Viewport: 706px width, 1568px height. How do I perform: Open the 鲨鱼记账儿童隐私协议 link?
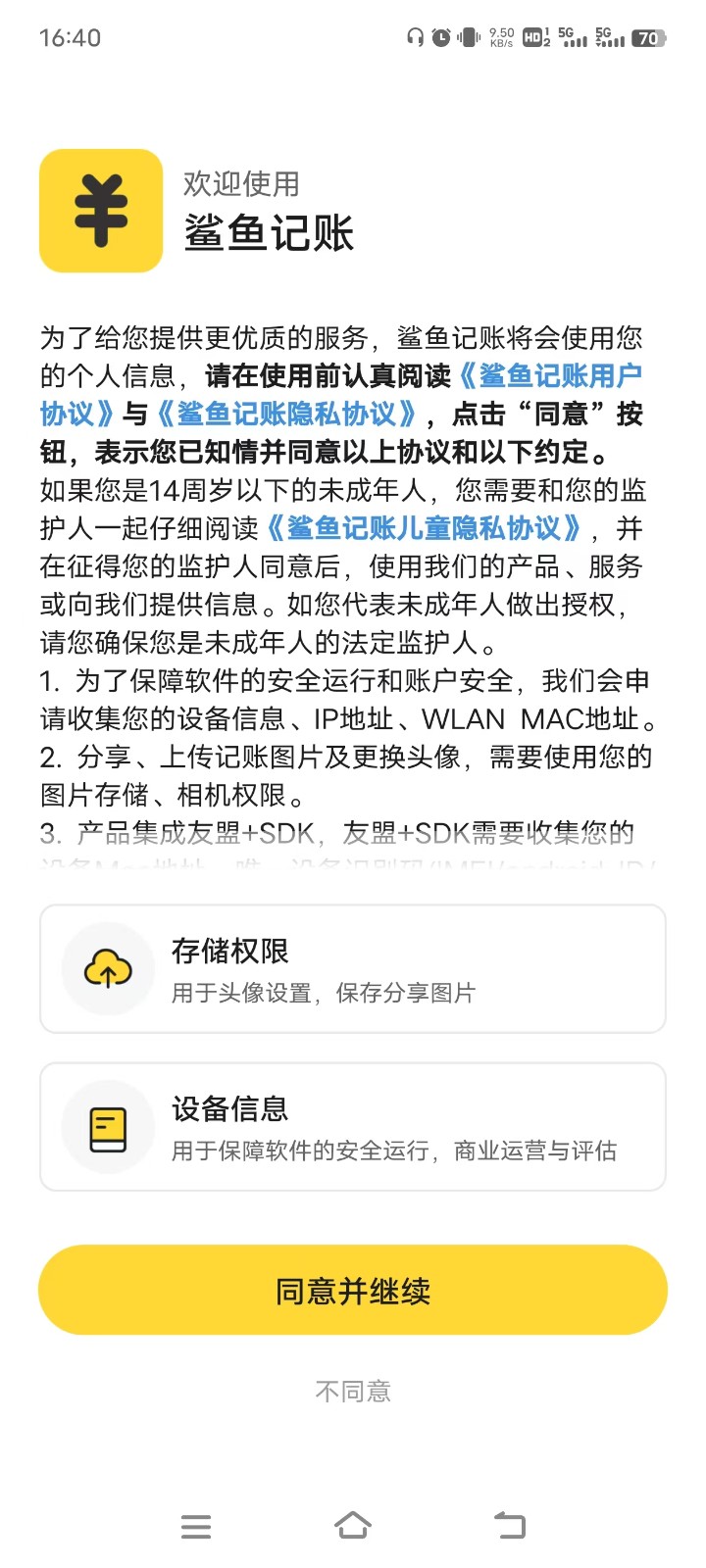pyautogui.click(x=424, y=529)
